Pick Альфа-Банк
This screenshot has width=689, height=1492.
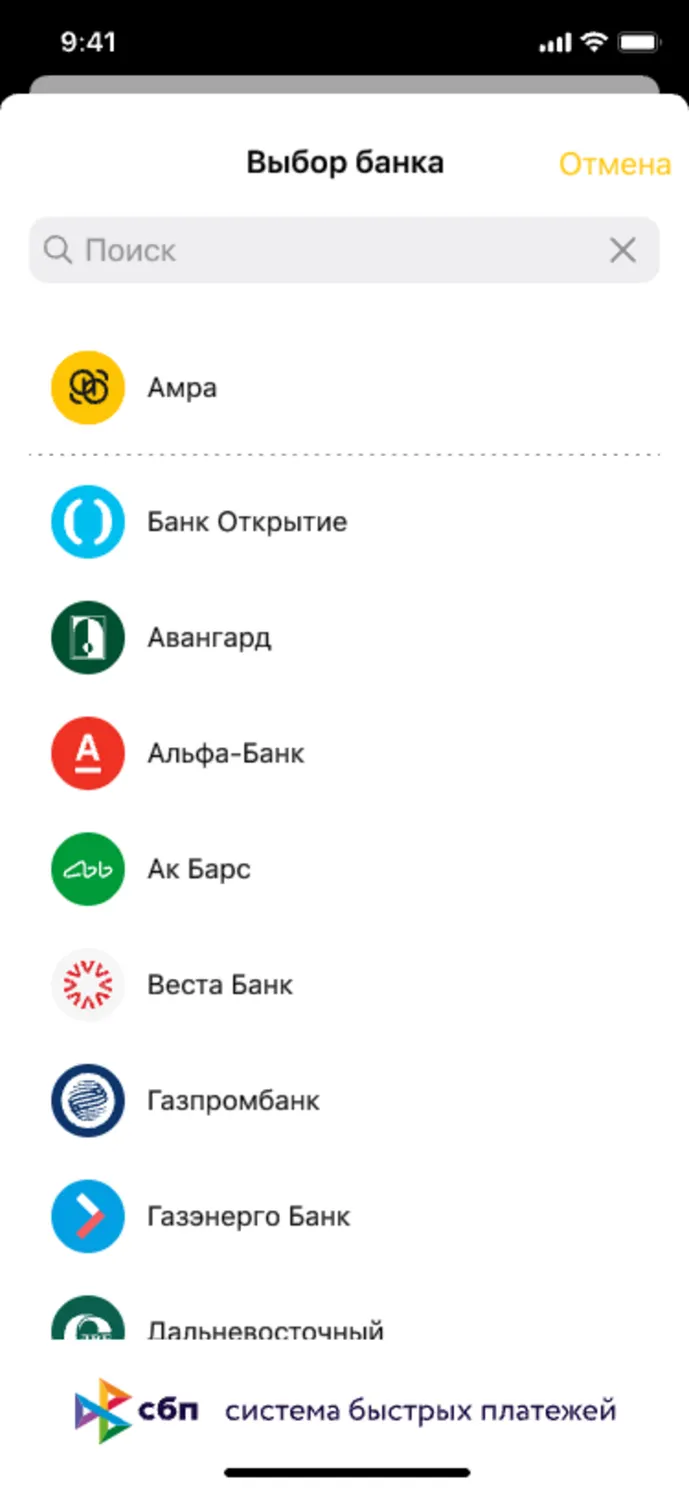click(344, 753)
